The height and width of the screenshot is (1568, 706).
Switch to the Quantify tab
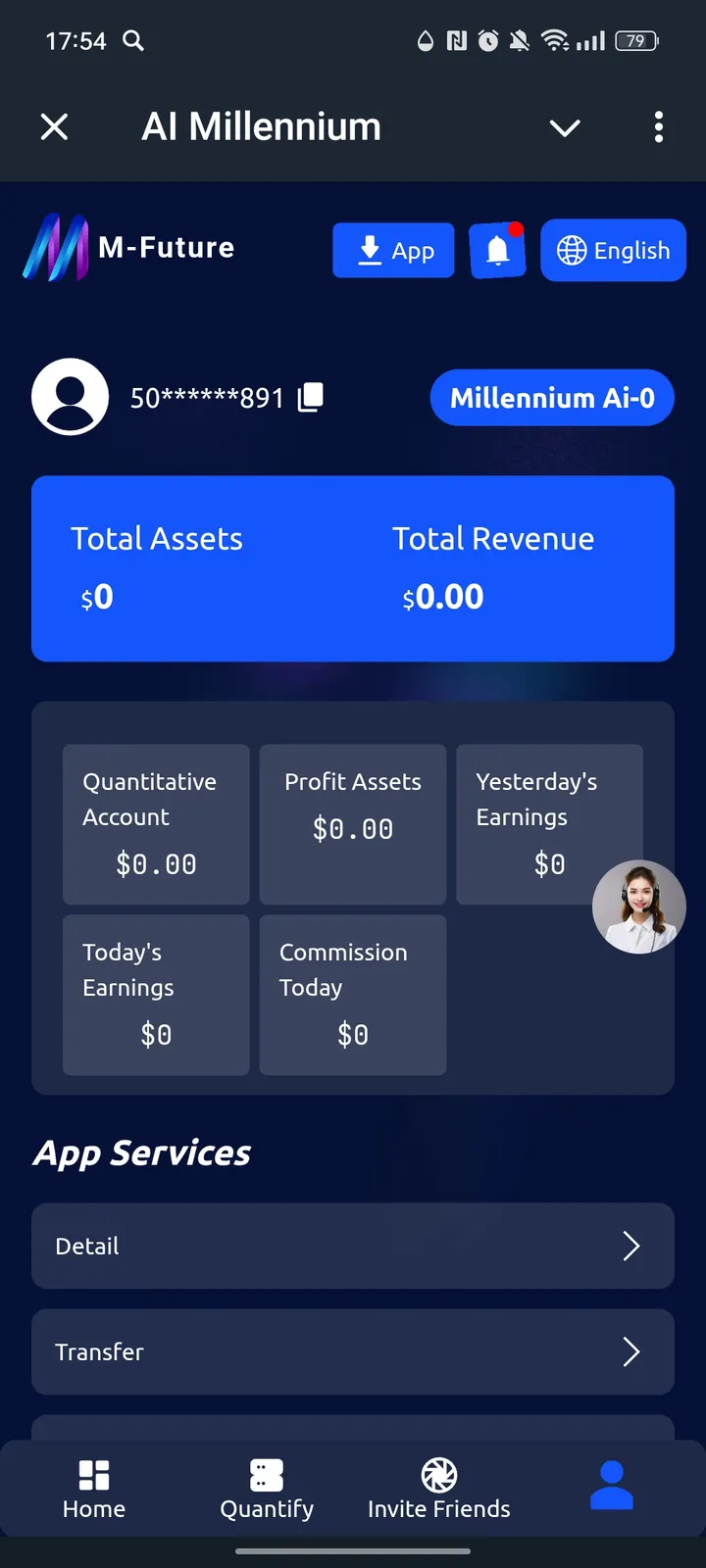(267, 1488)
